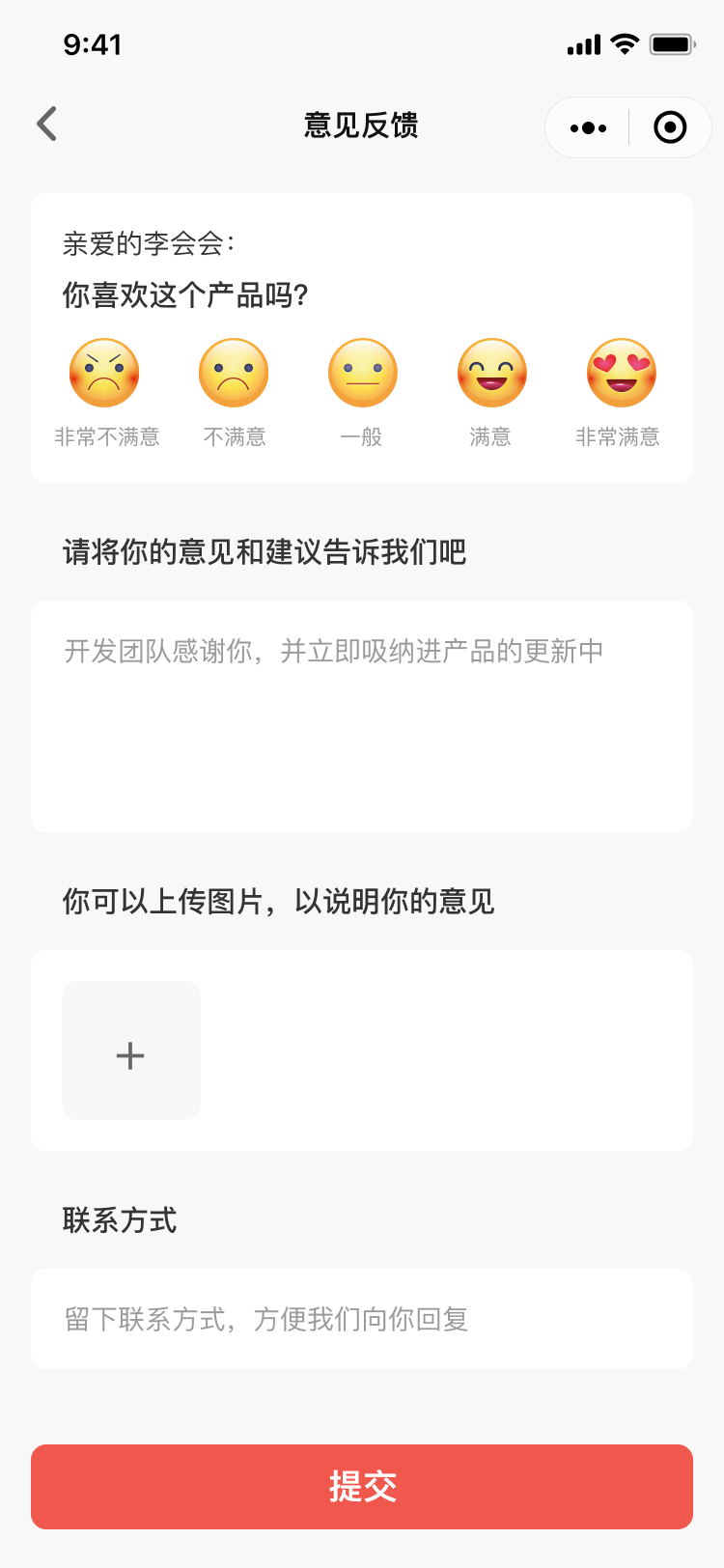Focus the opinions and suggestions text box
The height and width of the screenshot is (1568, 724).
pos(362,716)
